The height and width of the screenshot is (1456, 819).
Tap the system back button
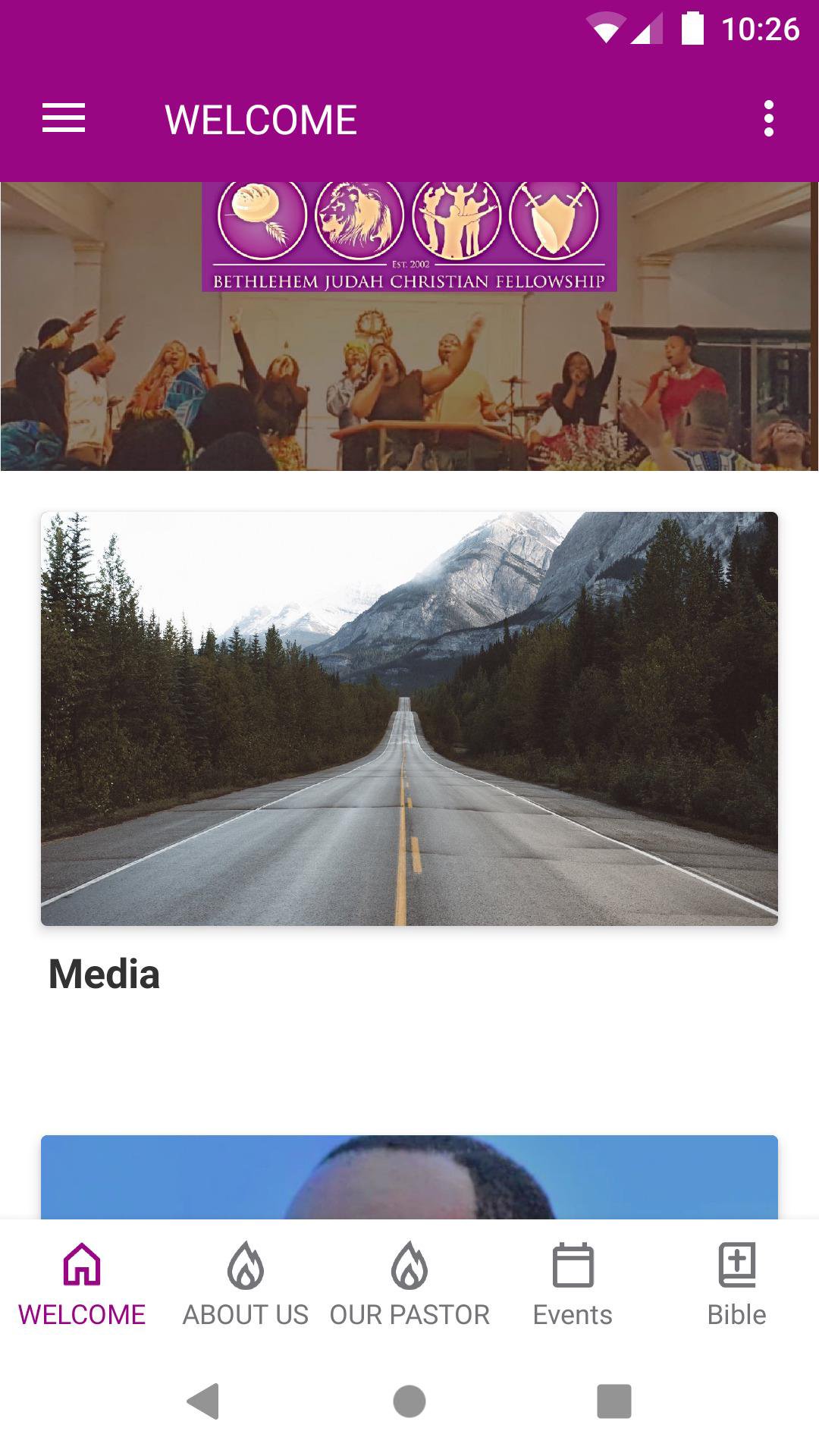coord(203,1401)
